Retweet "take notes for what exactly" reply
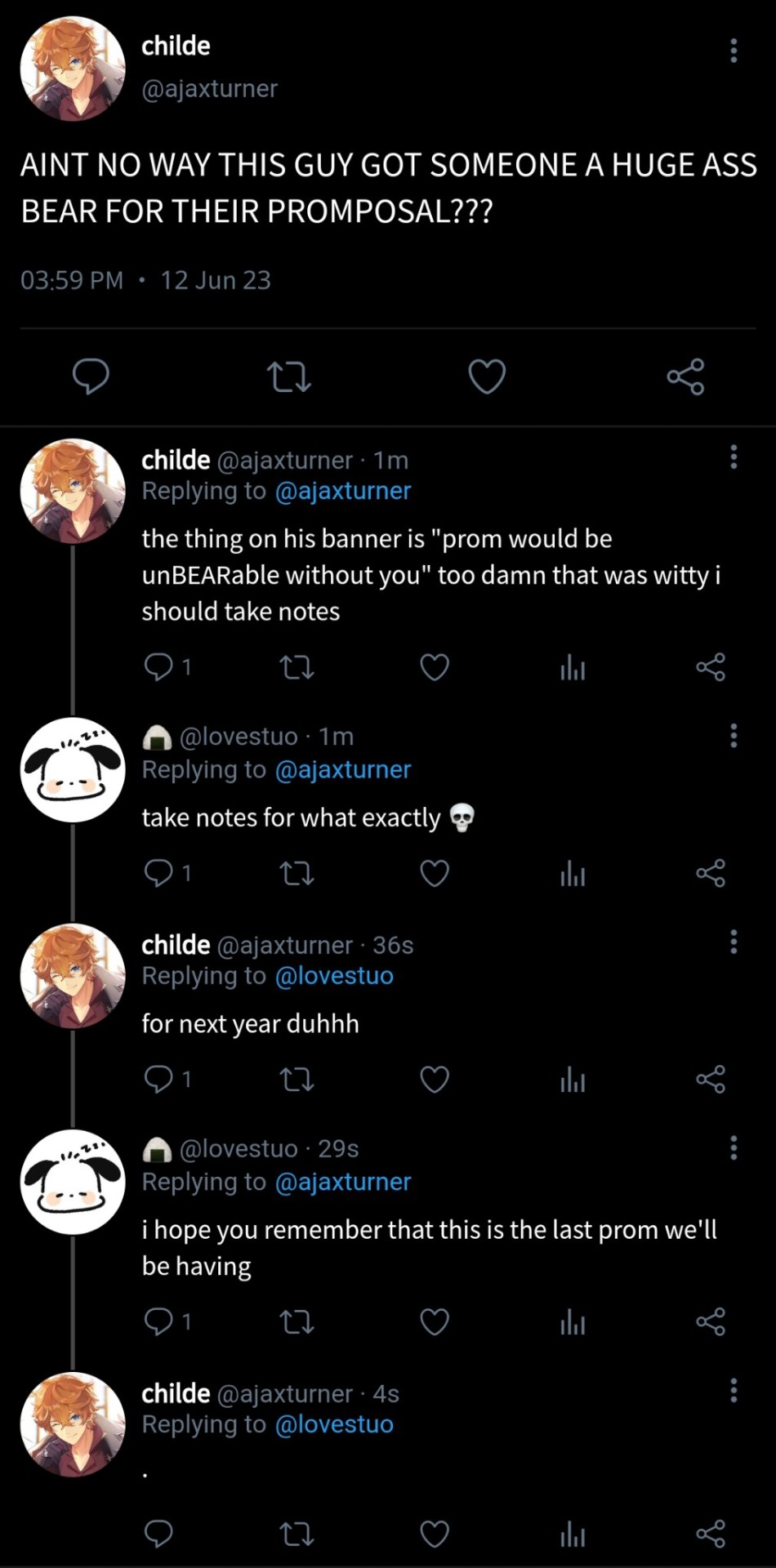The width and height of the screenshot is (776, 1568). (x=297, y=875)
